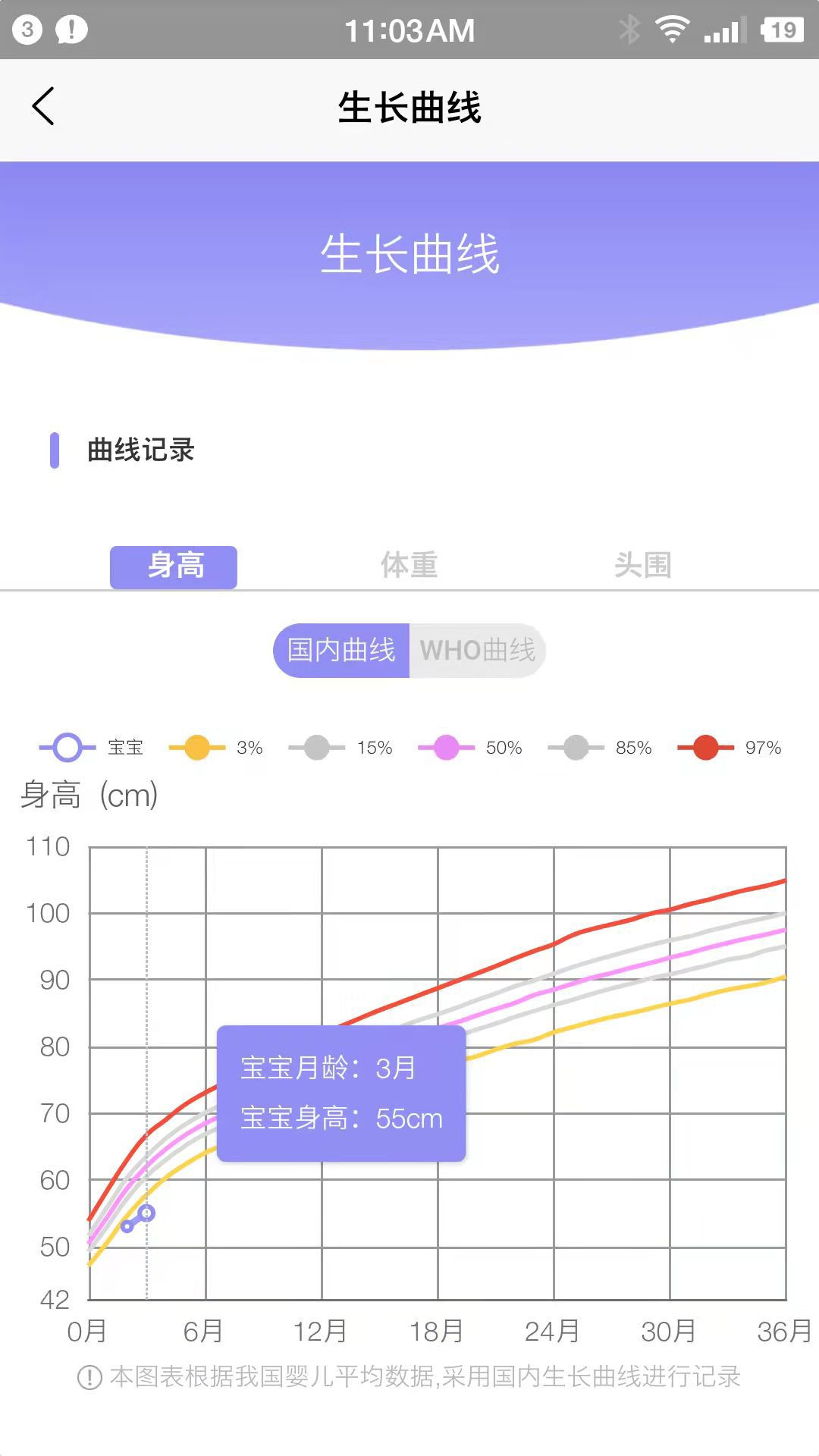Tap the yellow 3% percentile legend dot

tap(199, 747)
